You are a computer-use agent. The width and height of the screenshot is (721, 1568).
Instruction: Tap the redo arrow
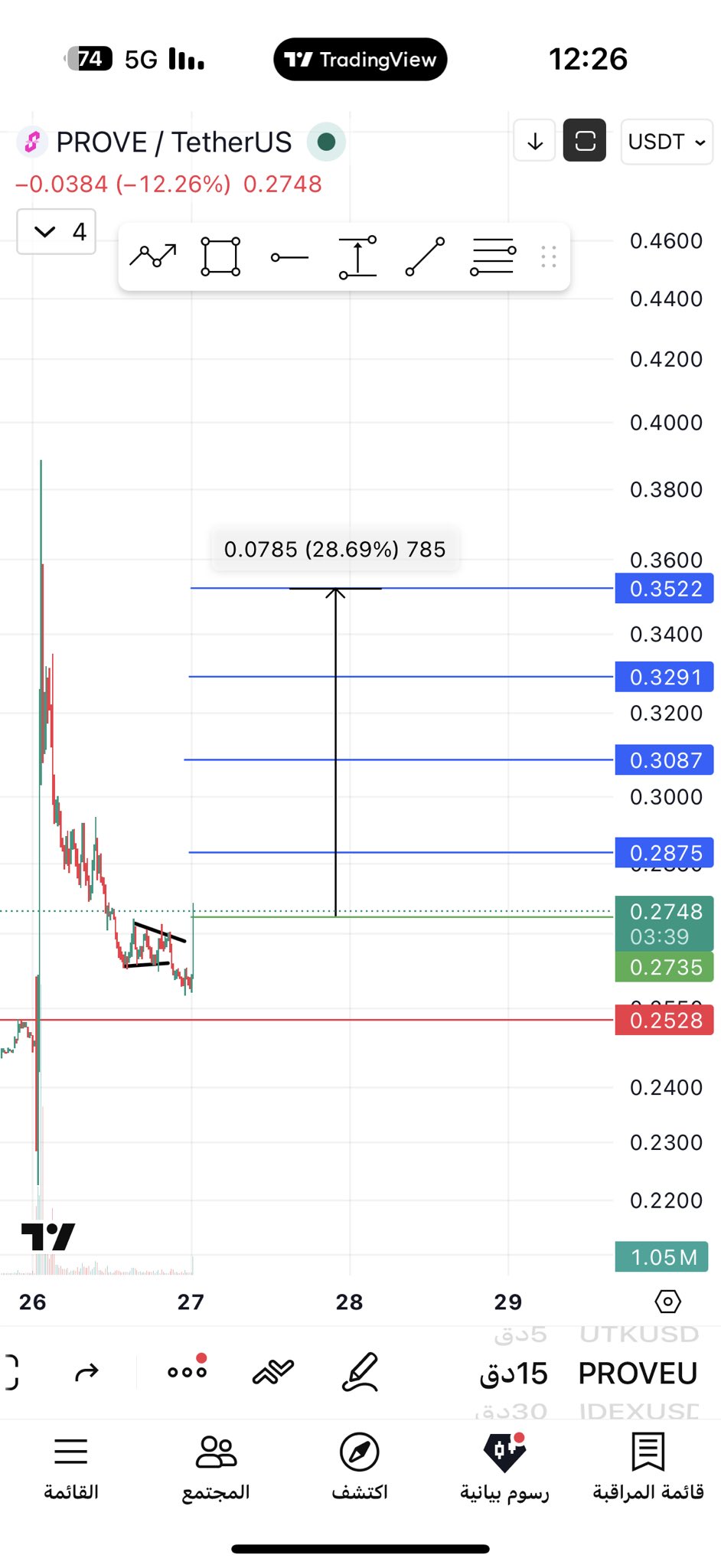click(x=86, y=1372)
